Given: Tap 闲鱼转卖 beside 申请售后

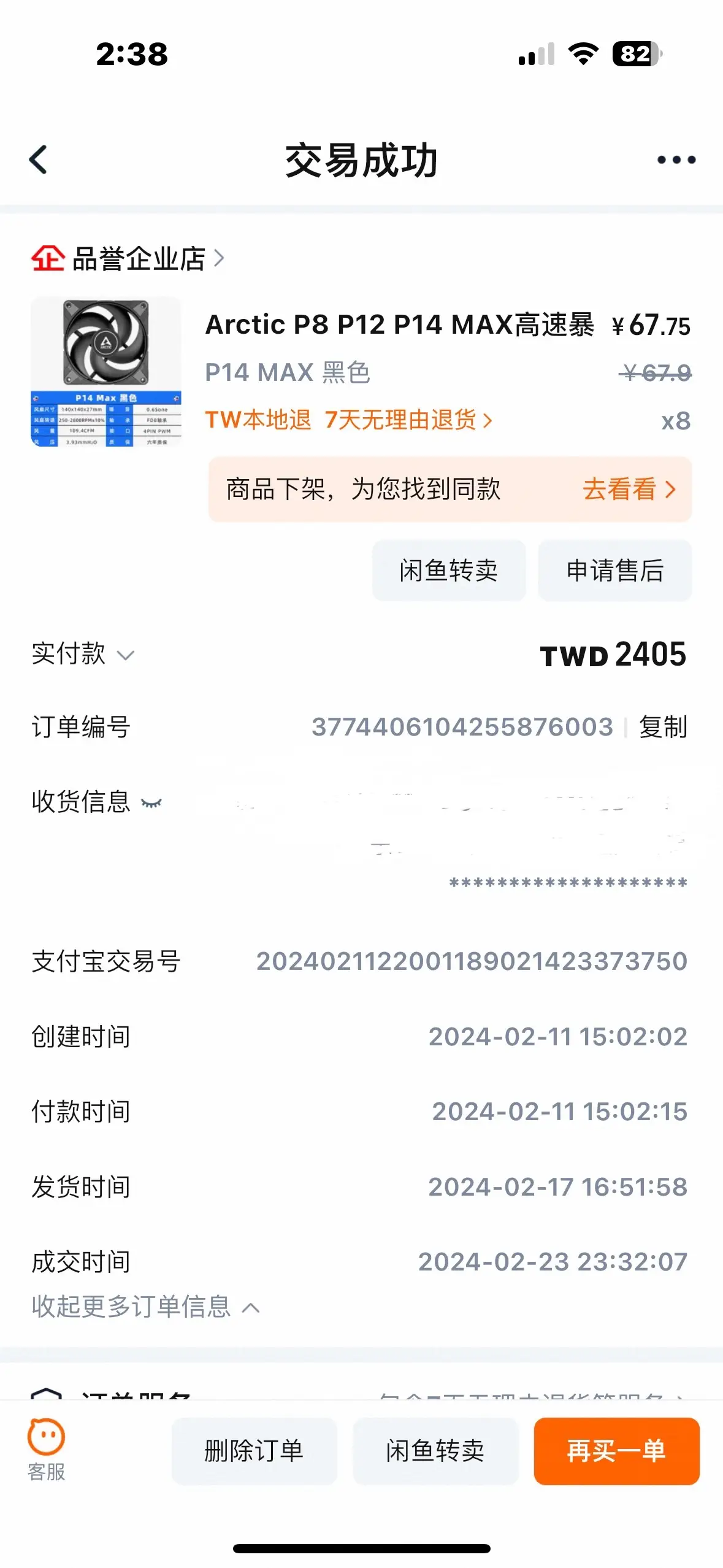Looking at the screenshot, I should coord(449,571).
